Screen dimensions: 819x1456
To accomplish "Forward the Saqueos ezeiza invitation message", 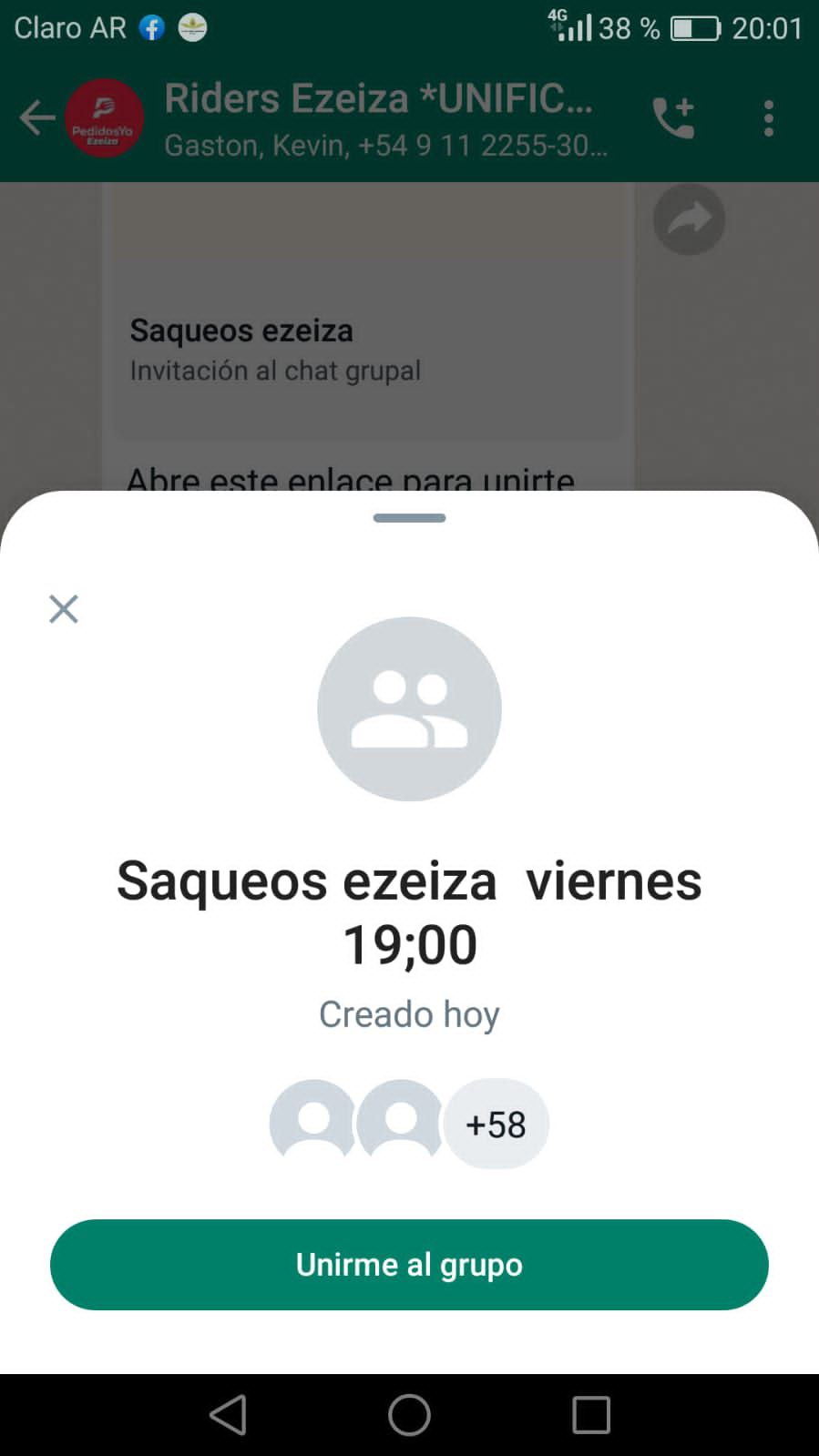I will pyautogui.click(x=689, y=219).
